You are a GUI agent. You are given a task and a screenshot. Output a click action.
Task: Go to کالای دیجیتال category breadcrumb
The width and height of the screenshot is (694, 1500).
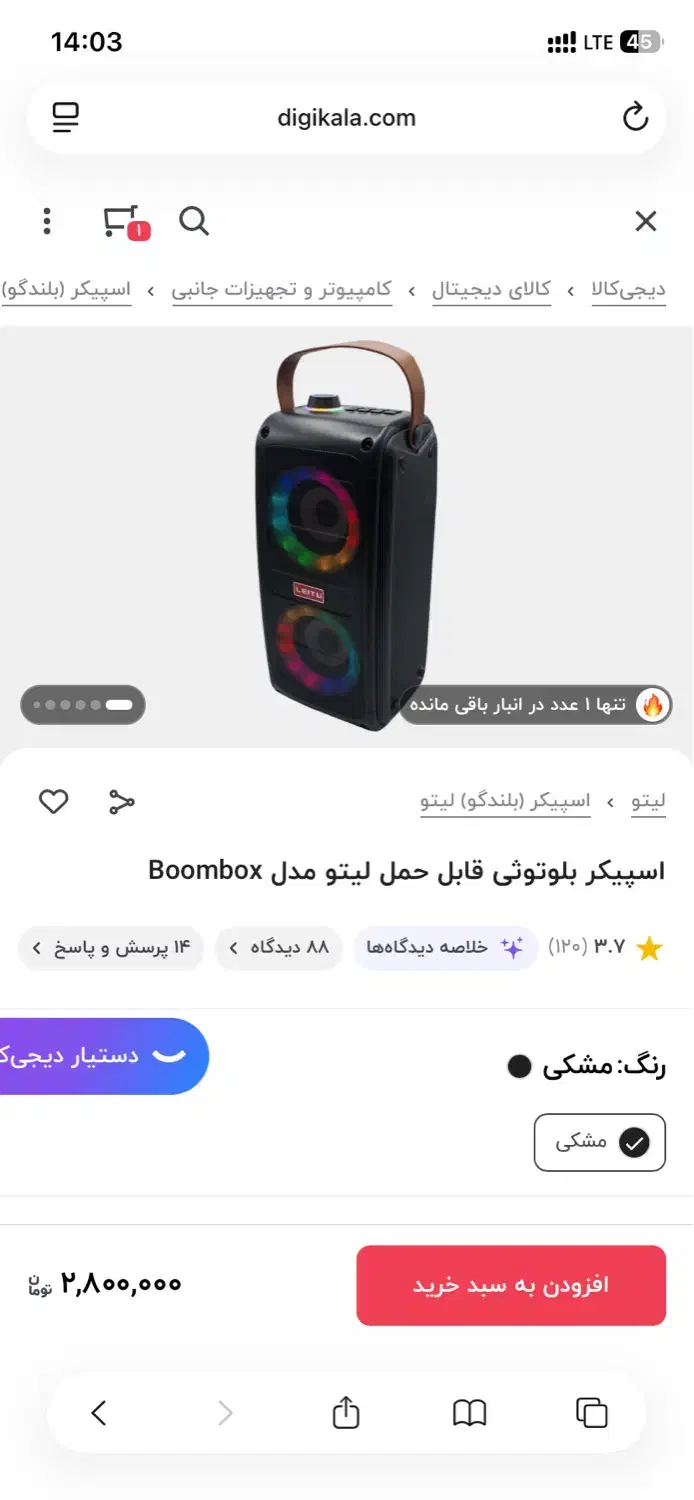(x=491, y=290)
